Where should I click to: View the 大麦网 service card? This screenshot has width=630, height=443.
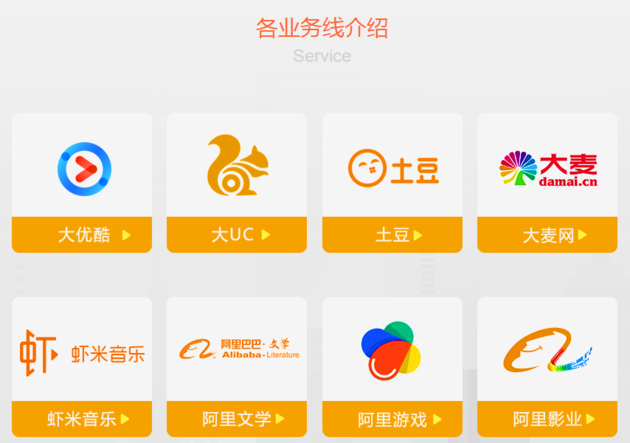coord(547,182)
